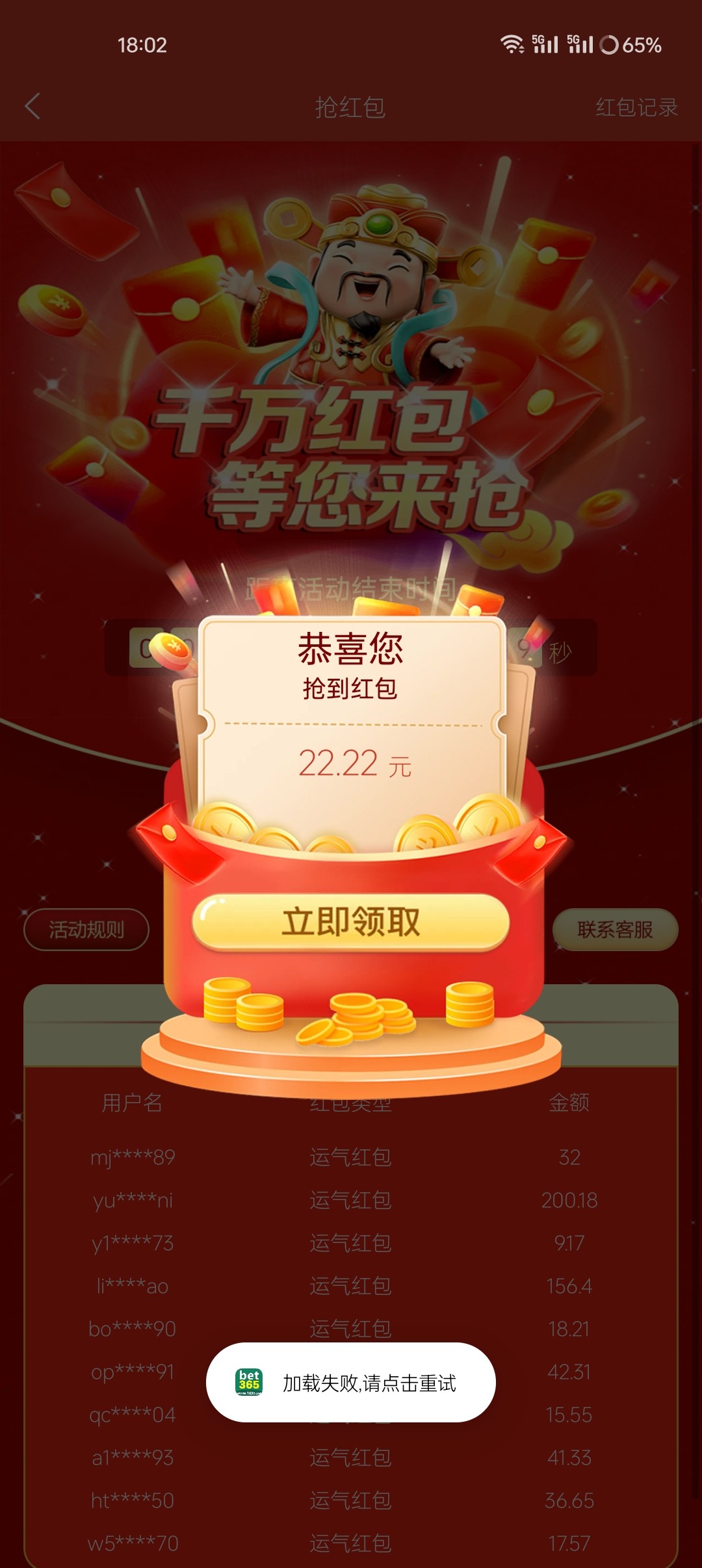Contact support via 联系客服
The width and height of the screenshot is (702, 1568).
[x=615, y=930]
